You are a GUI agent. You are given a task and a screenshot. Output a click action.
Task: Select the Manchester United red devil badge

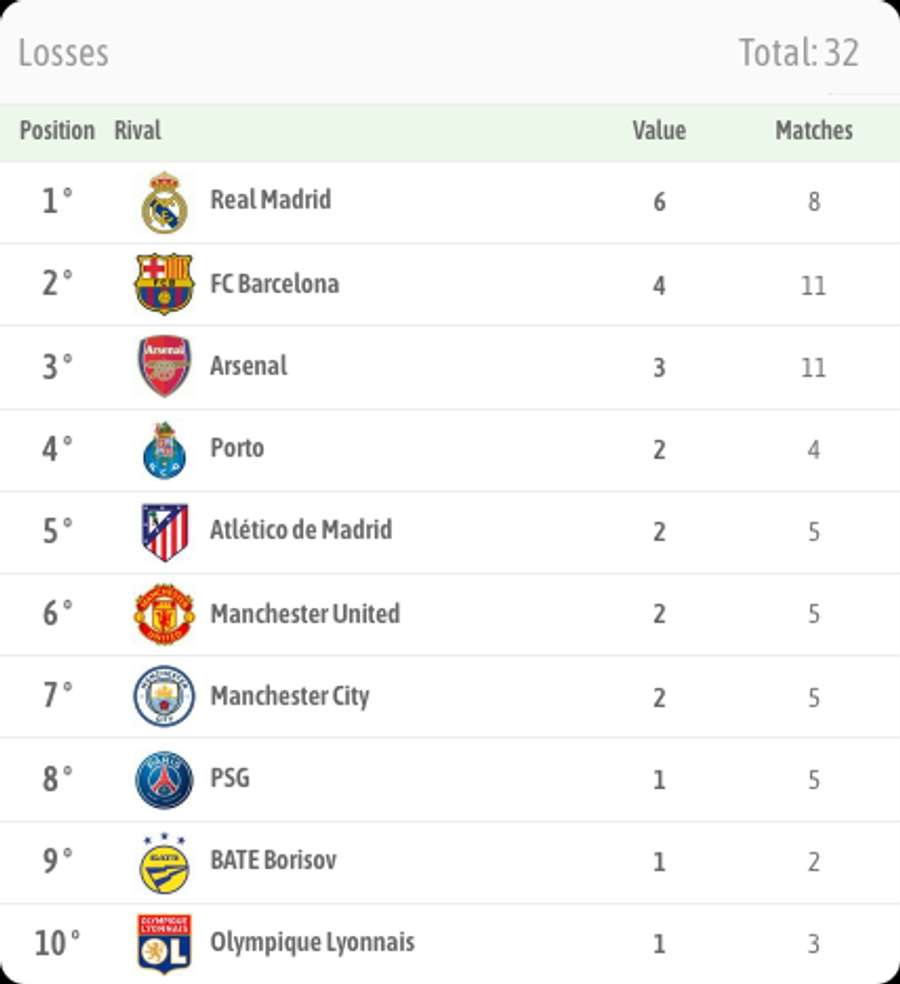(x=163, y=613)
